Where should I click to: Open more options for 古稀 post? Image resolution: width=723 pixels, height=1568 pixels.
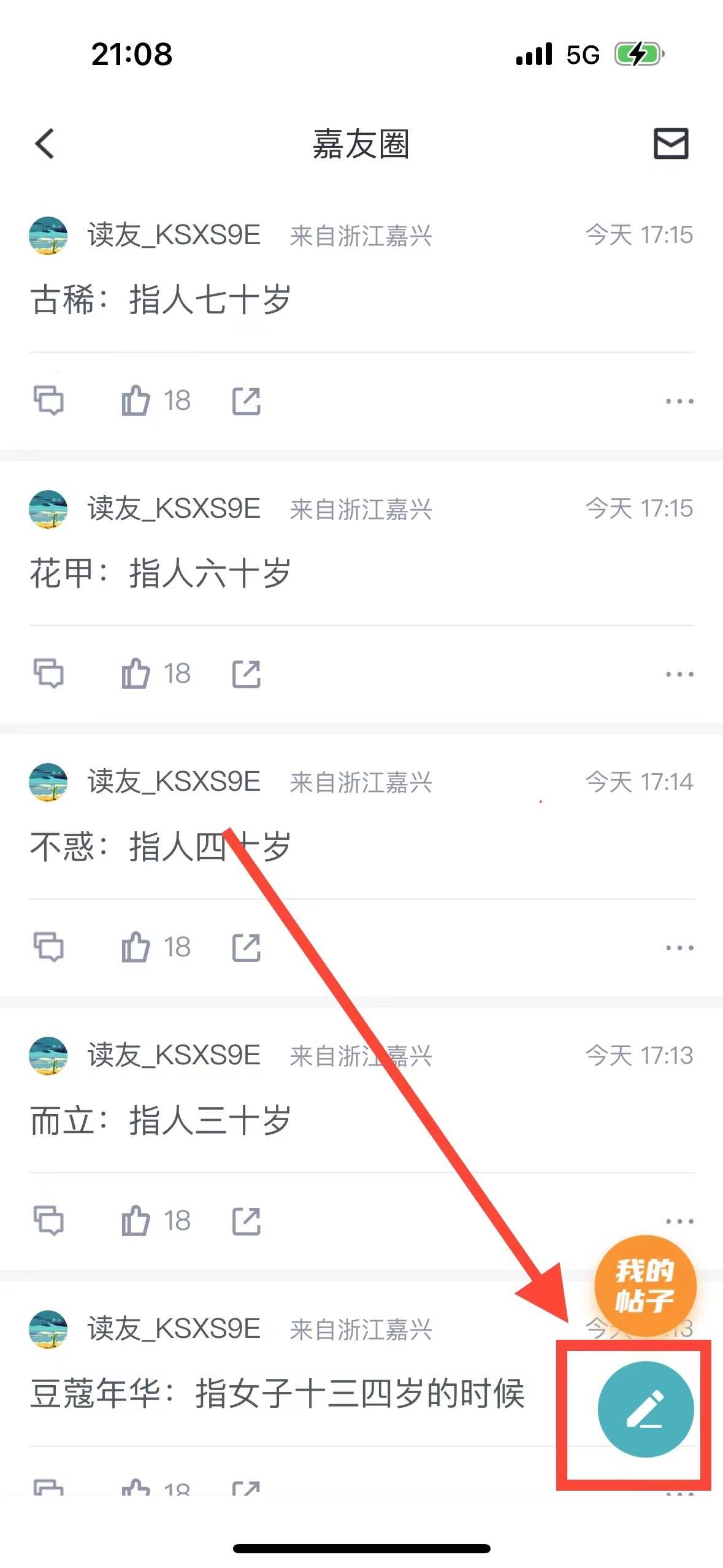point(679,401)
